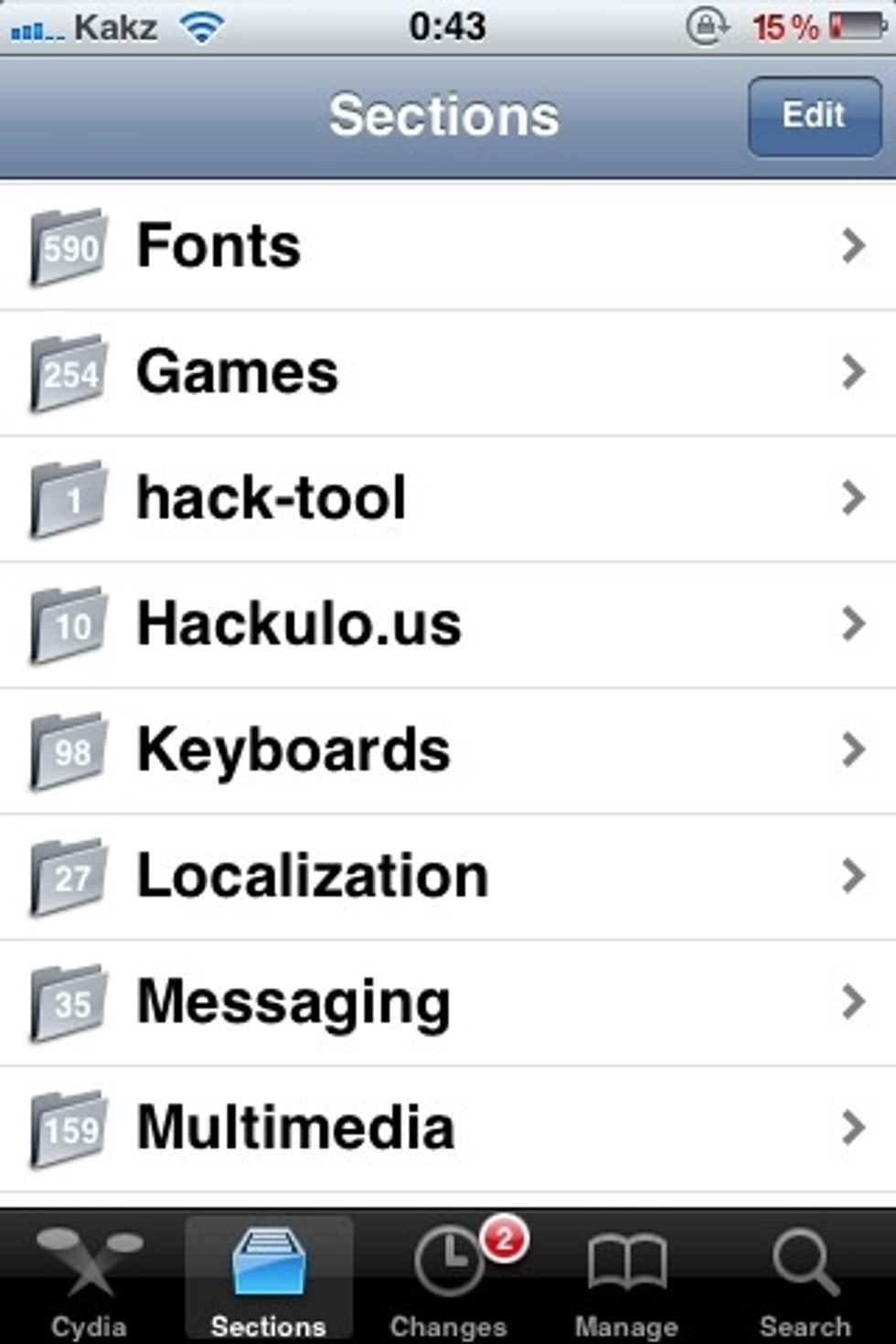The height and width of the screenshot is (1344, 896).
Task: Open the Search tab
Action: [805, 1280]
